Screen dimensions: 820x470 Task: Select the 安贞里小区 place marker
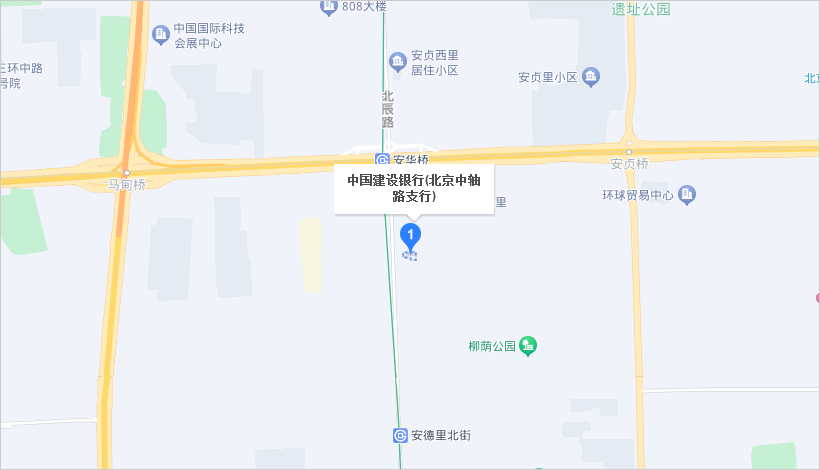[x=591, y=76]
